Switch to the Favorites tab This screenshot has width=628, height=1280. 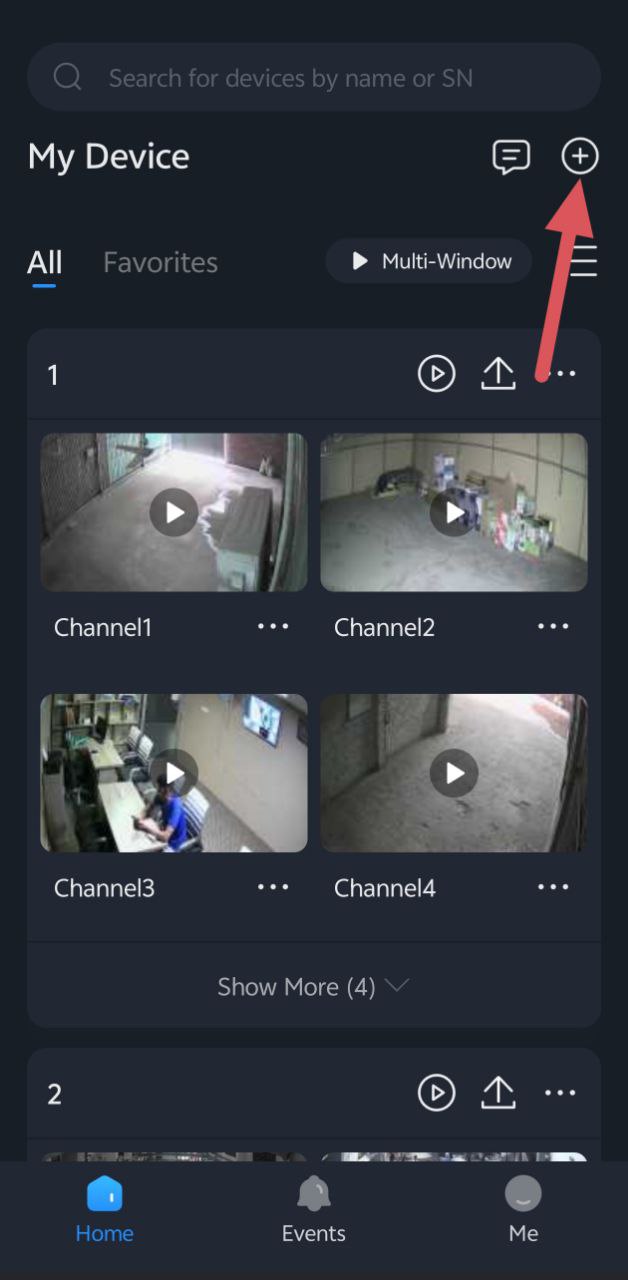(x=160, y=262)
